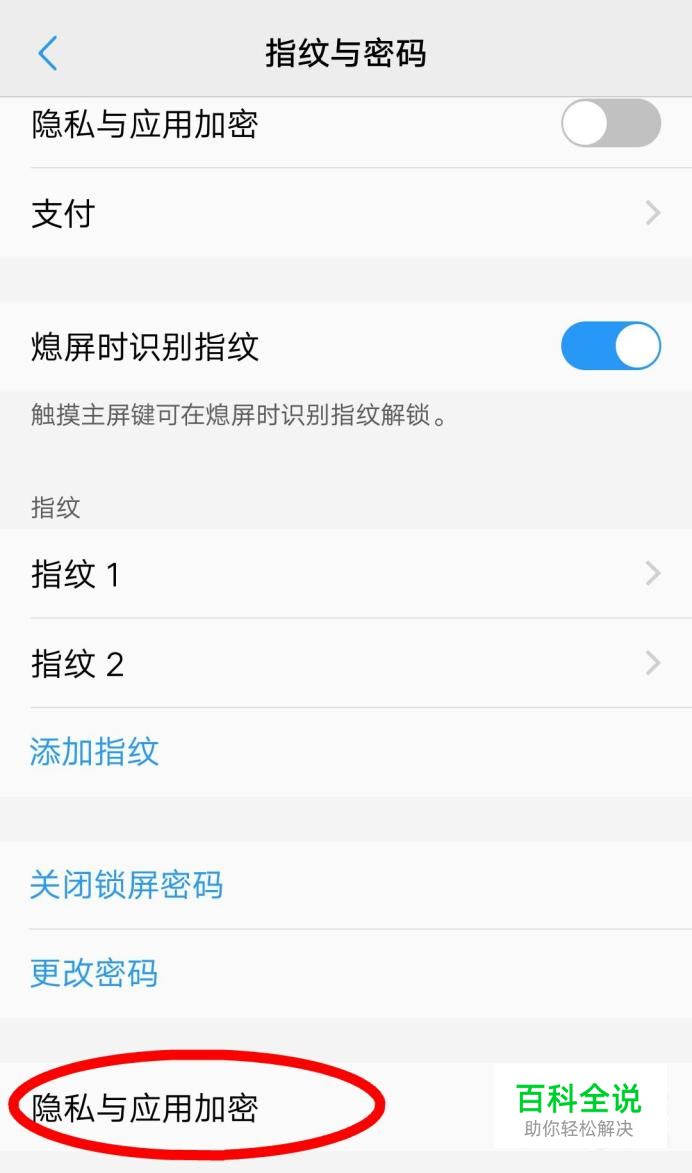
Task: Disable the 熄屏时识别指纹 switch
Action: point(610,346)
